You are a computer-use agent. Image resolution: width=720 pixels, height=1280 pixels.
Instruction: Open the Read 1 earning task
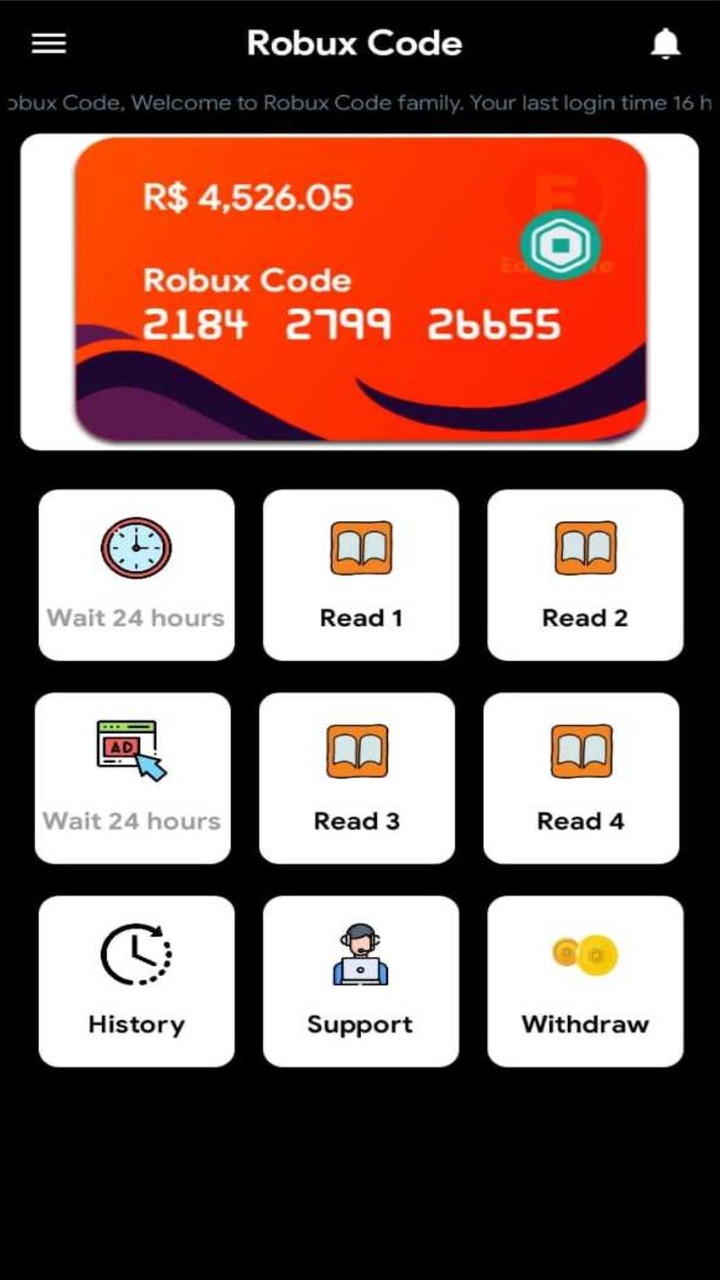pos(361,575)
